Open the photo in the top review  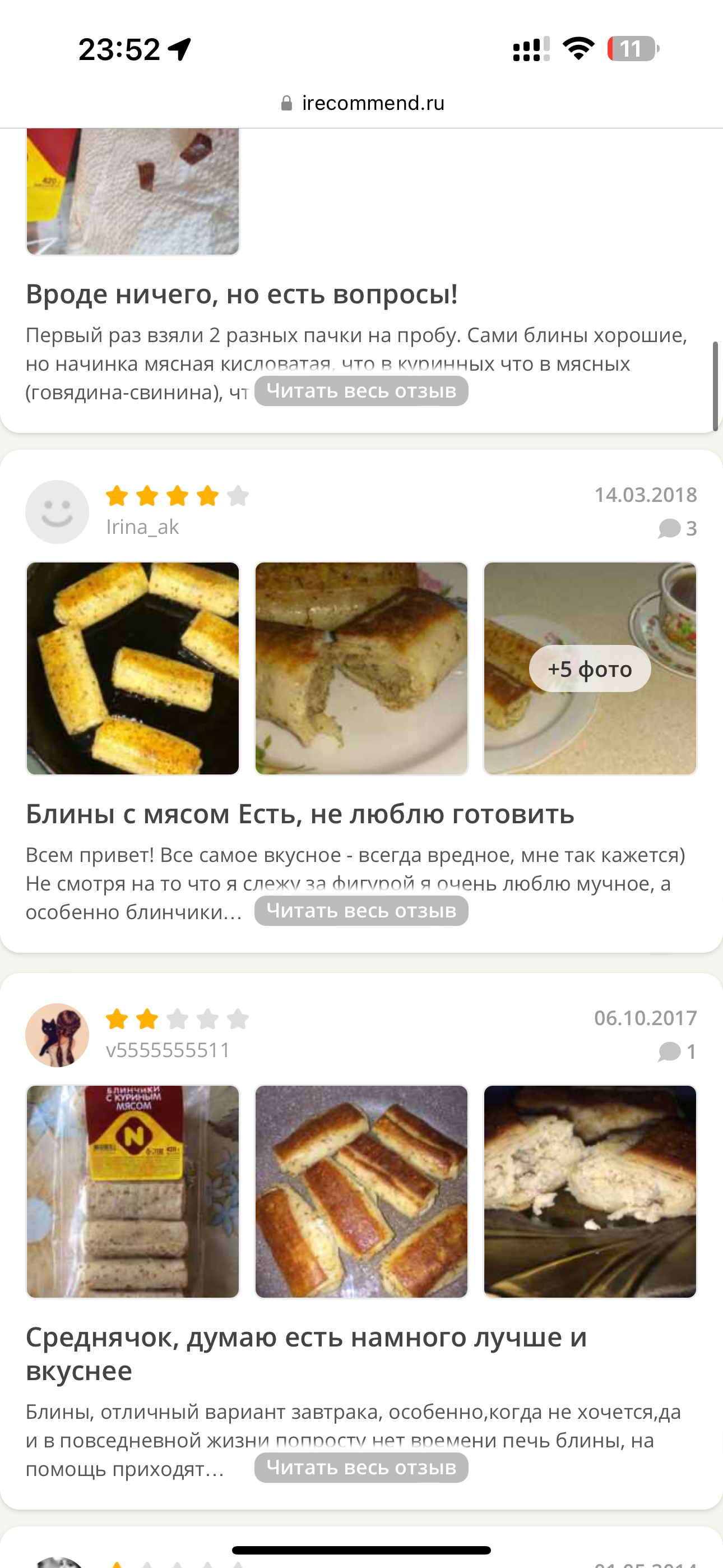click(x=133, y=191)
